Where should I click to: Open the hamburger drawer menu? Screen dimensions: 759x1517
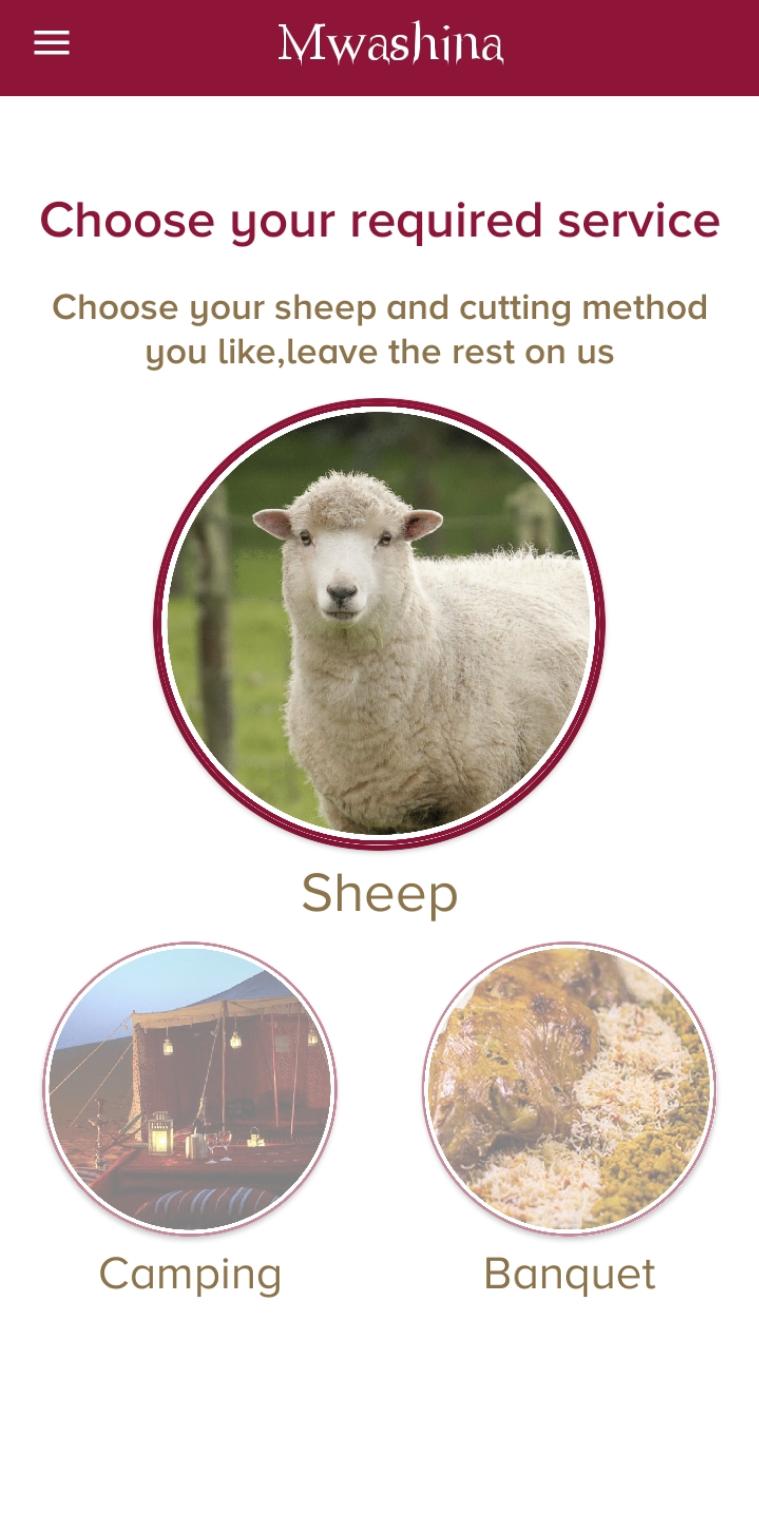51,43
